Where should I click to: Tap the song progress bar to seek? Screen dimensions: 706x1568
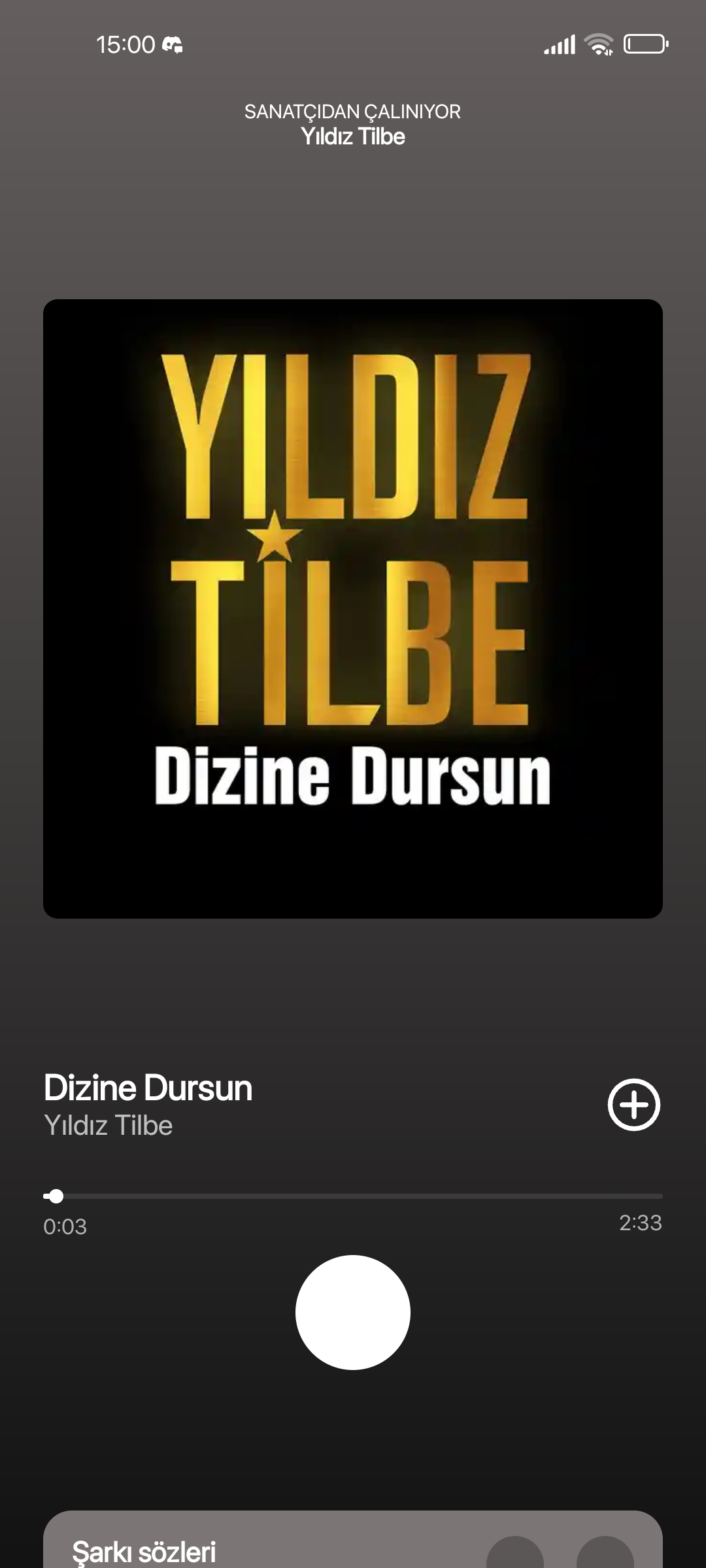click(353, 1196)
